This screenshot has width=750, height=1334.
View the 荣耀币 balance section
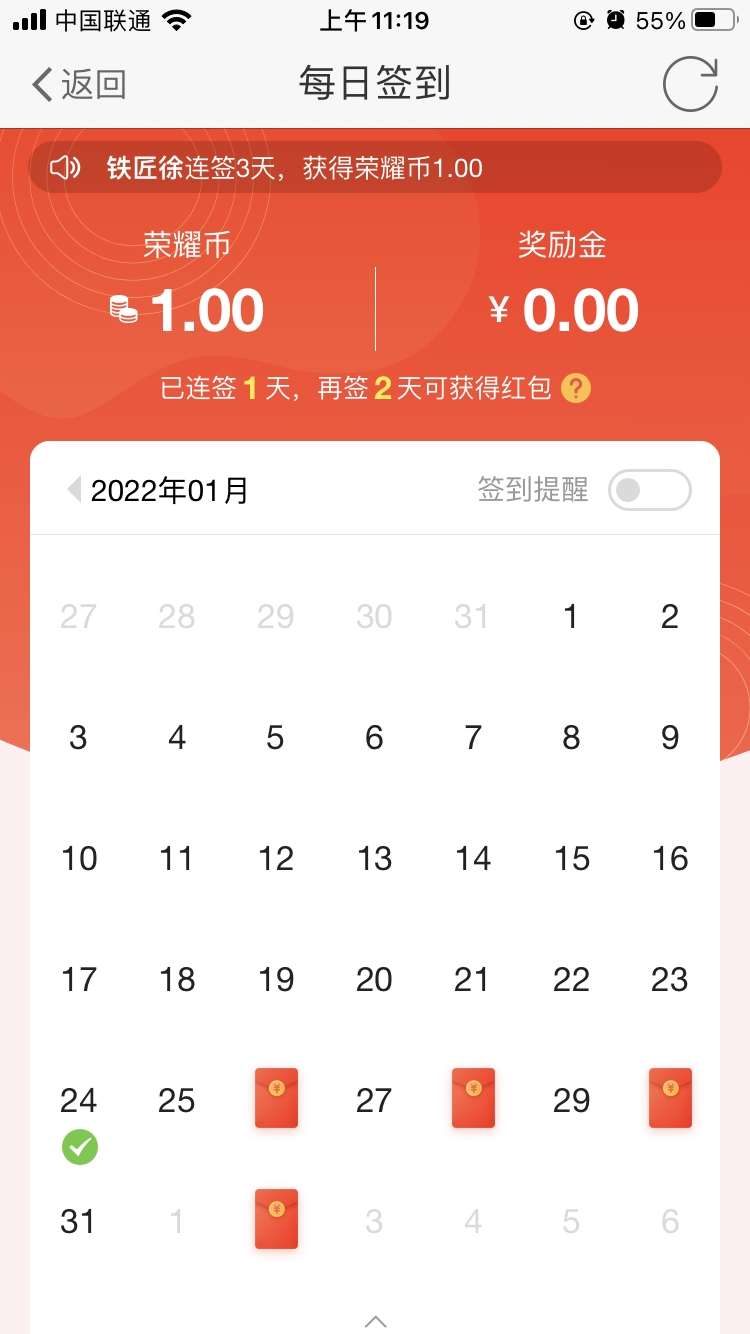[x=186, y=280]
